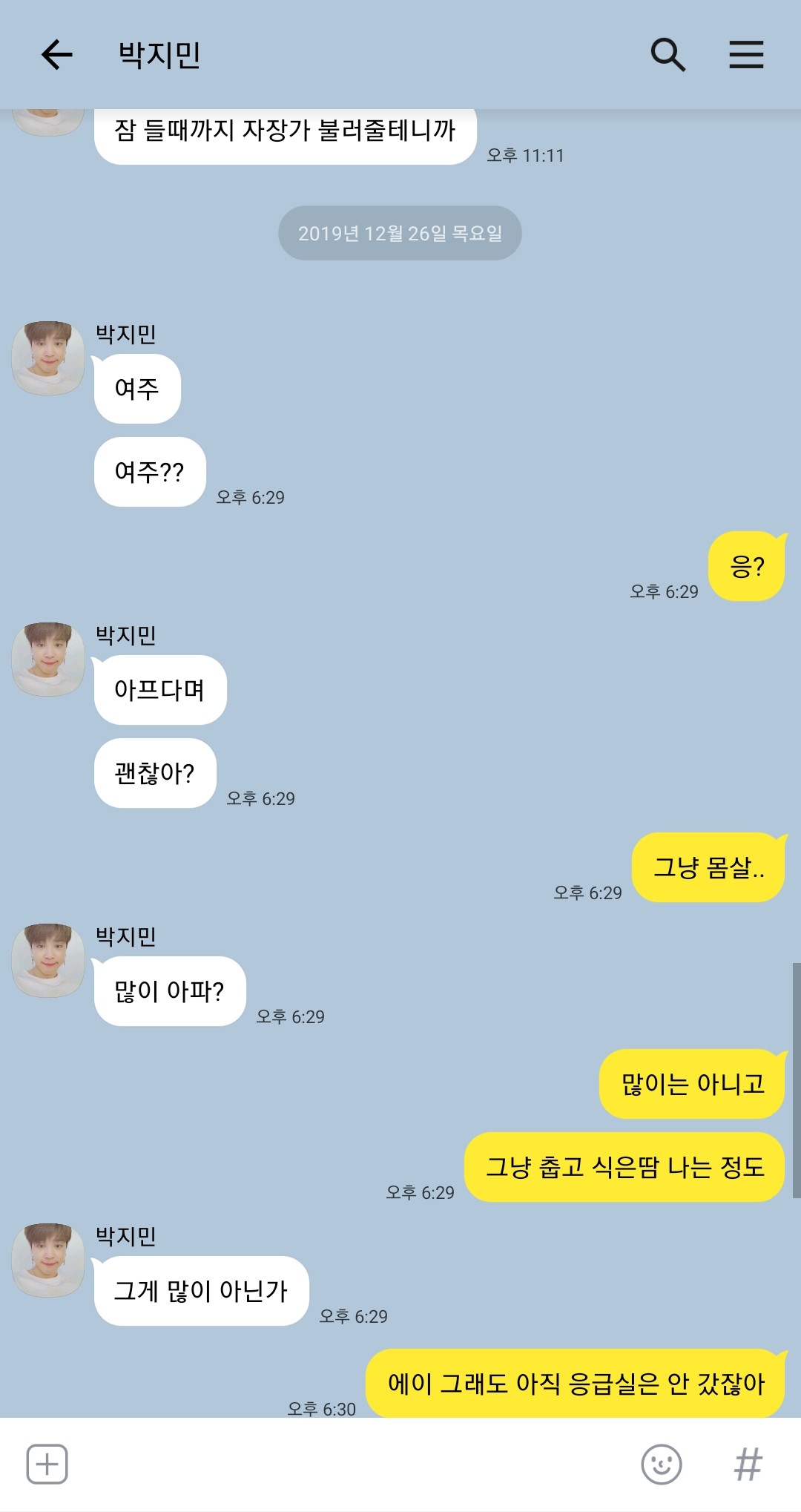Open the emoticon picker
Image resolution: width=801 pixels, height=1512 pixels.
(x=661, y=1464)
